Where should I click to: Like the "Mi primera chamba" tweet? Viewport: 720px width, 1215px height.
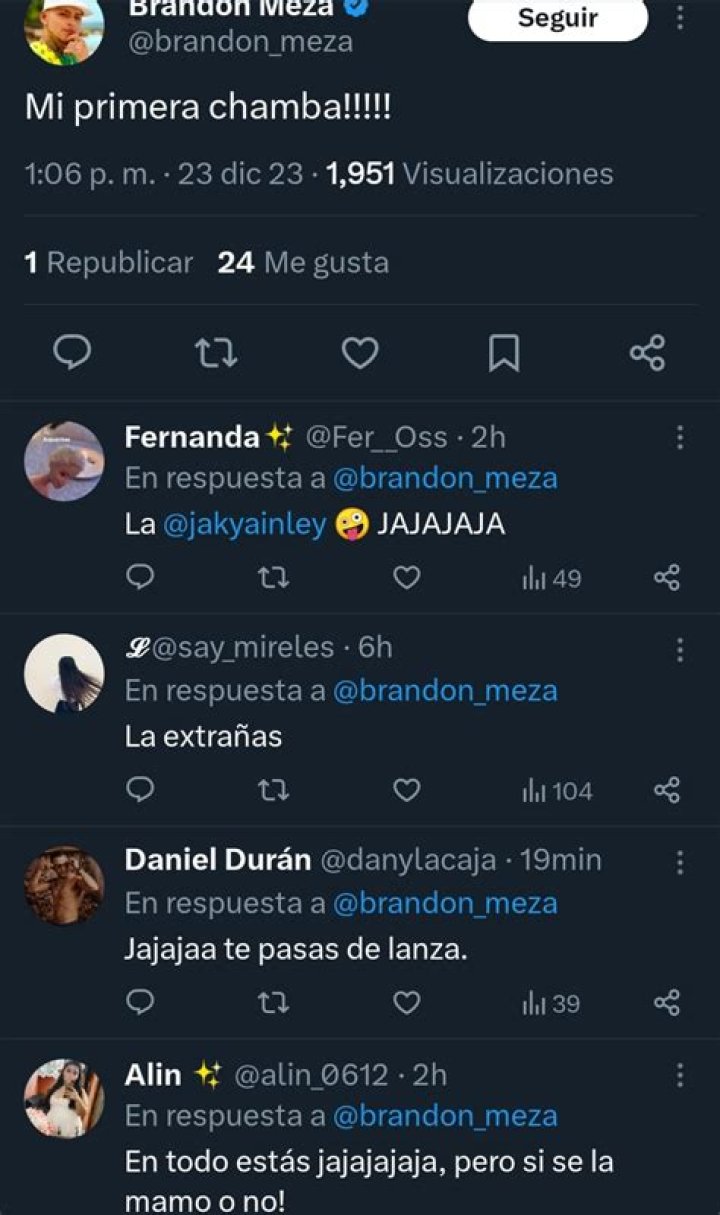coord(360,353)
